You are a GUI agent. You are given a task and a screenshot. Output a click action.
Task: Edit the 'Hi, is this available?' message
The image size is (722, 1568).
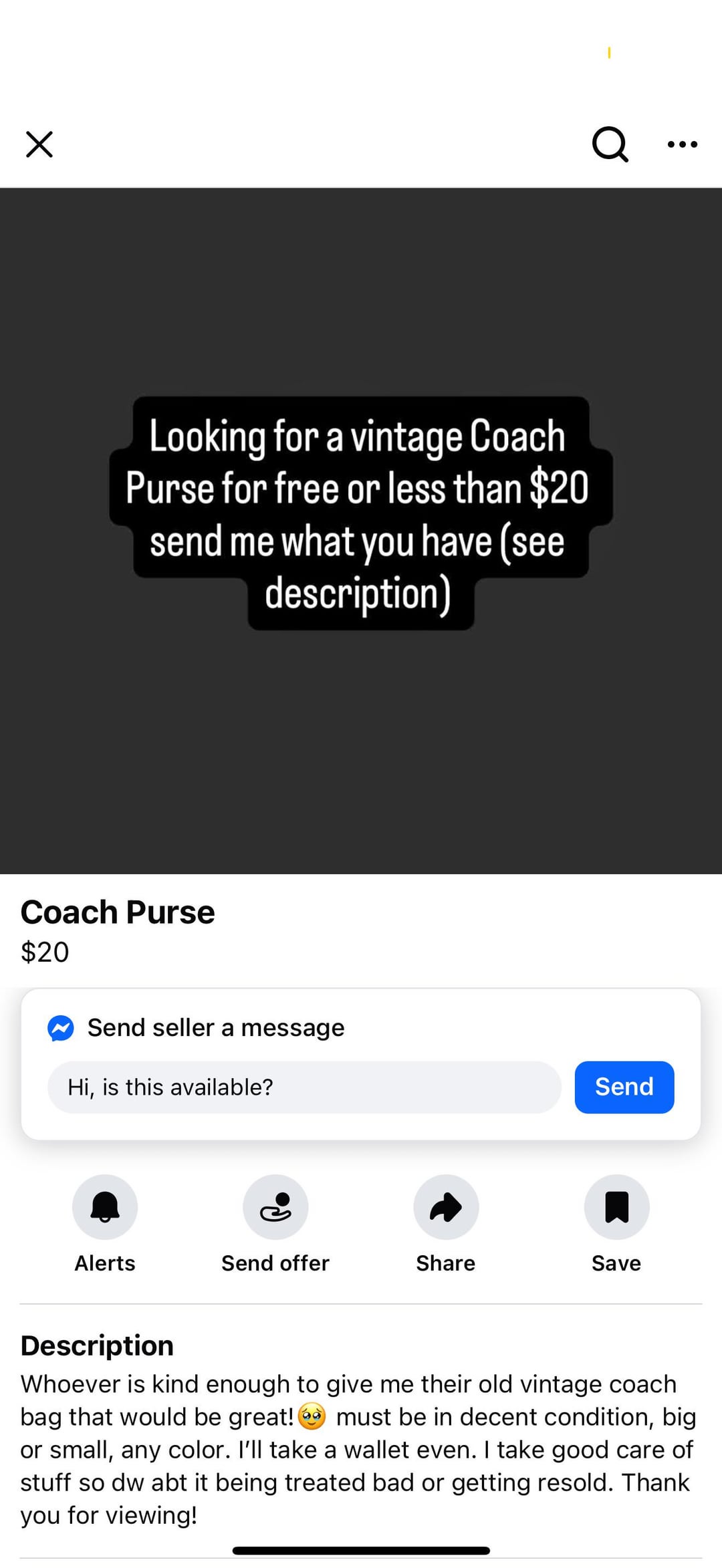(x=304, y=1087)
